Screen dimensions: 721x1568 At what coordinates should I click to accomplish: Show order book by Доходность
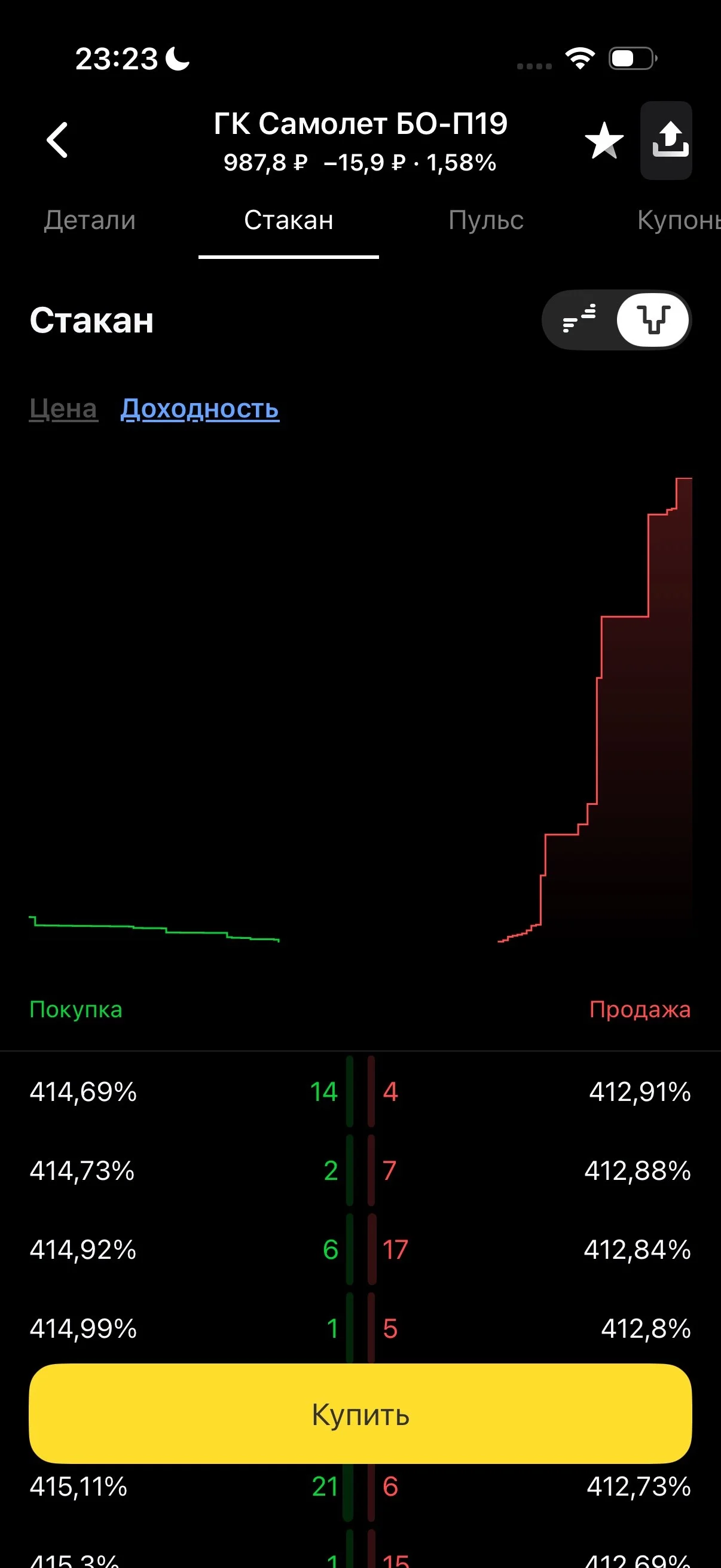[200, 408]
